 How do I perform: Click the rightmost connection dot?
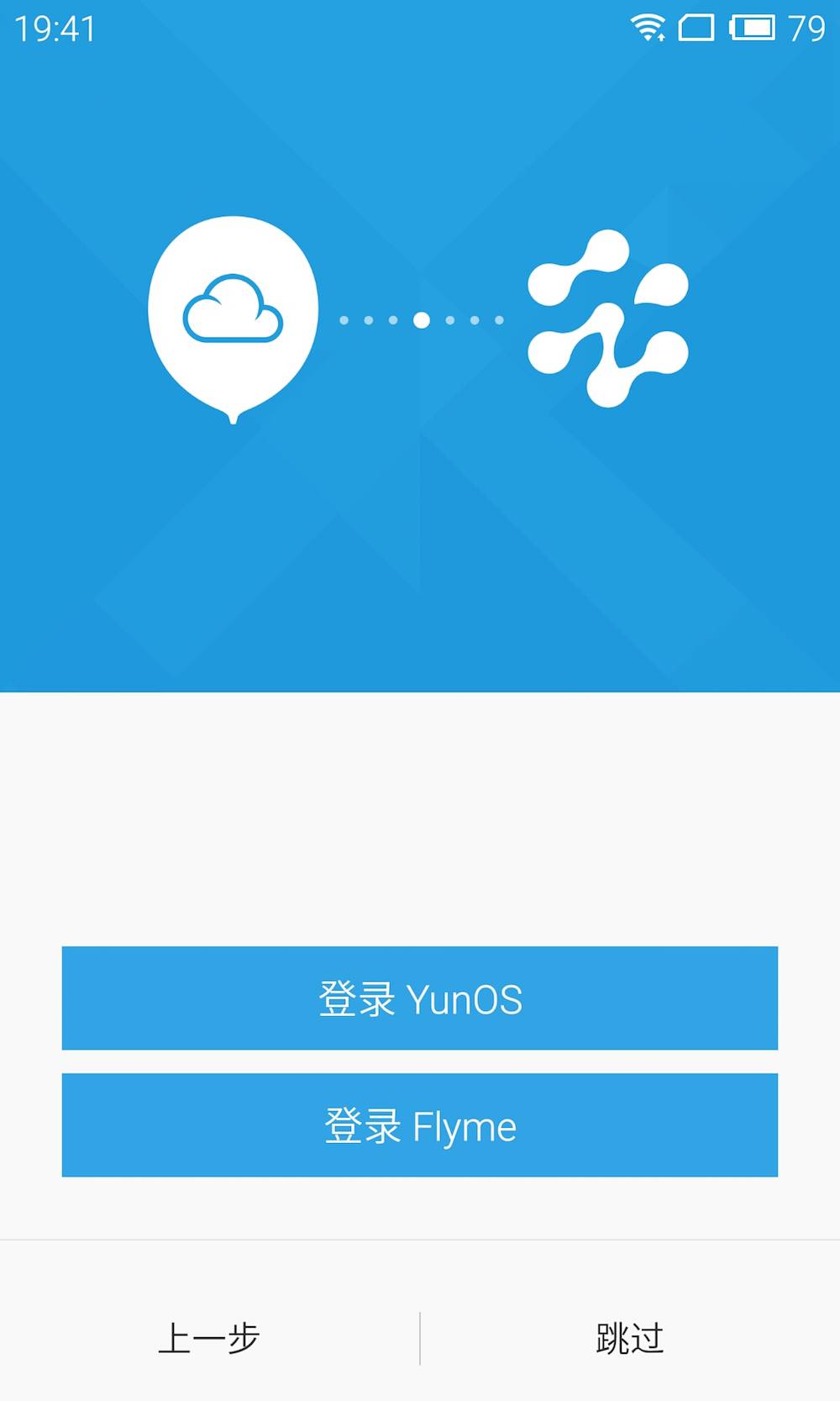click(497, 318)
